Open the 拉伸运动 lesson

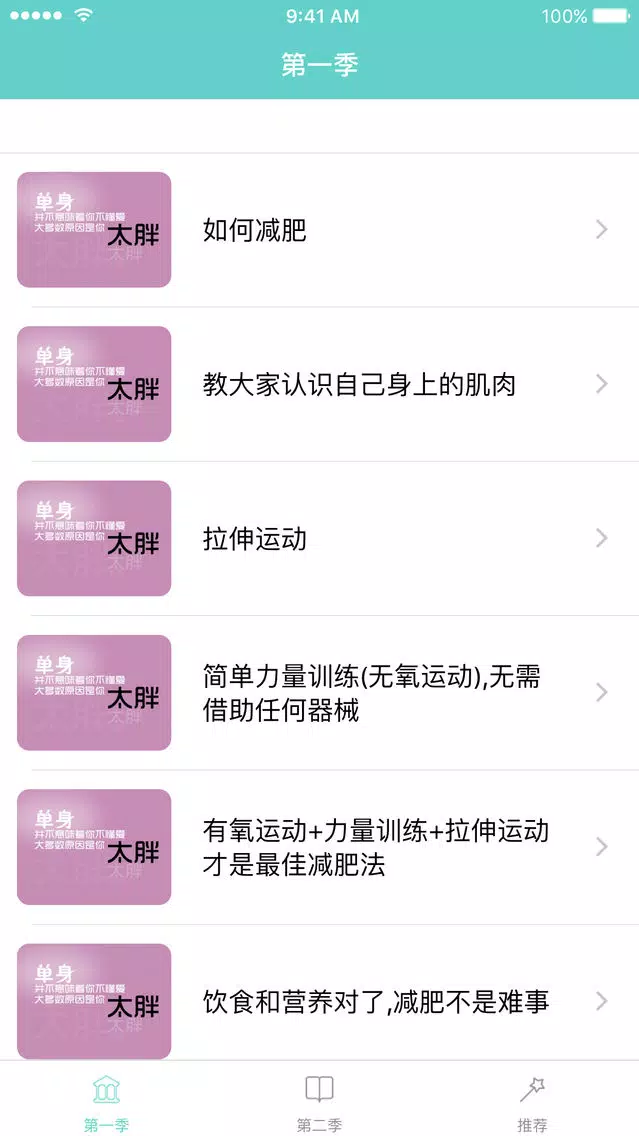320,538
